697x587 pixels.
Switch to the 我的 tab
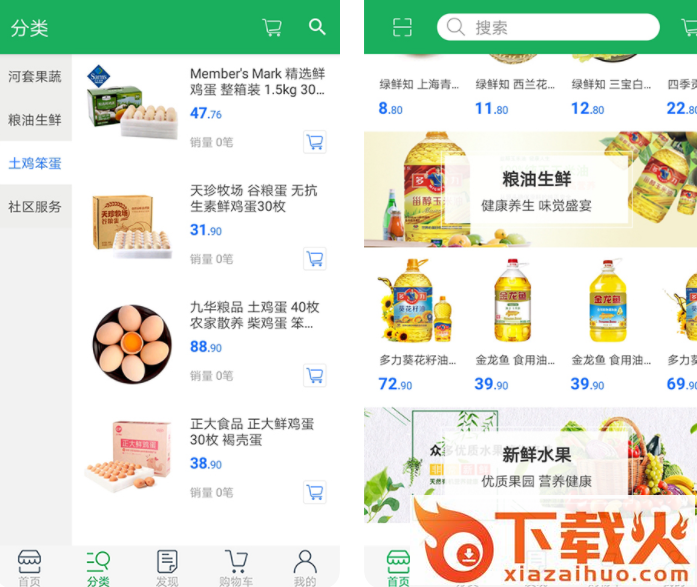(305, 568)
